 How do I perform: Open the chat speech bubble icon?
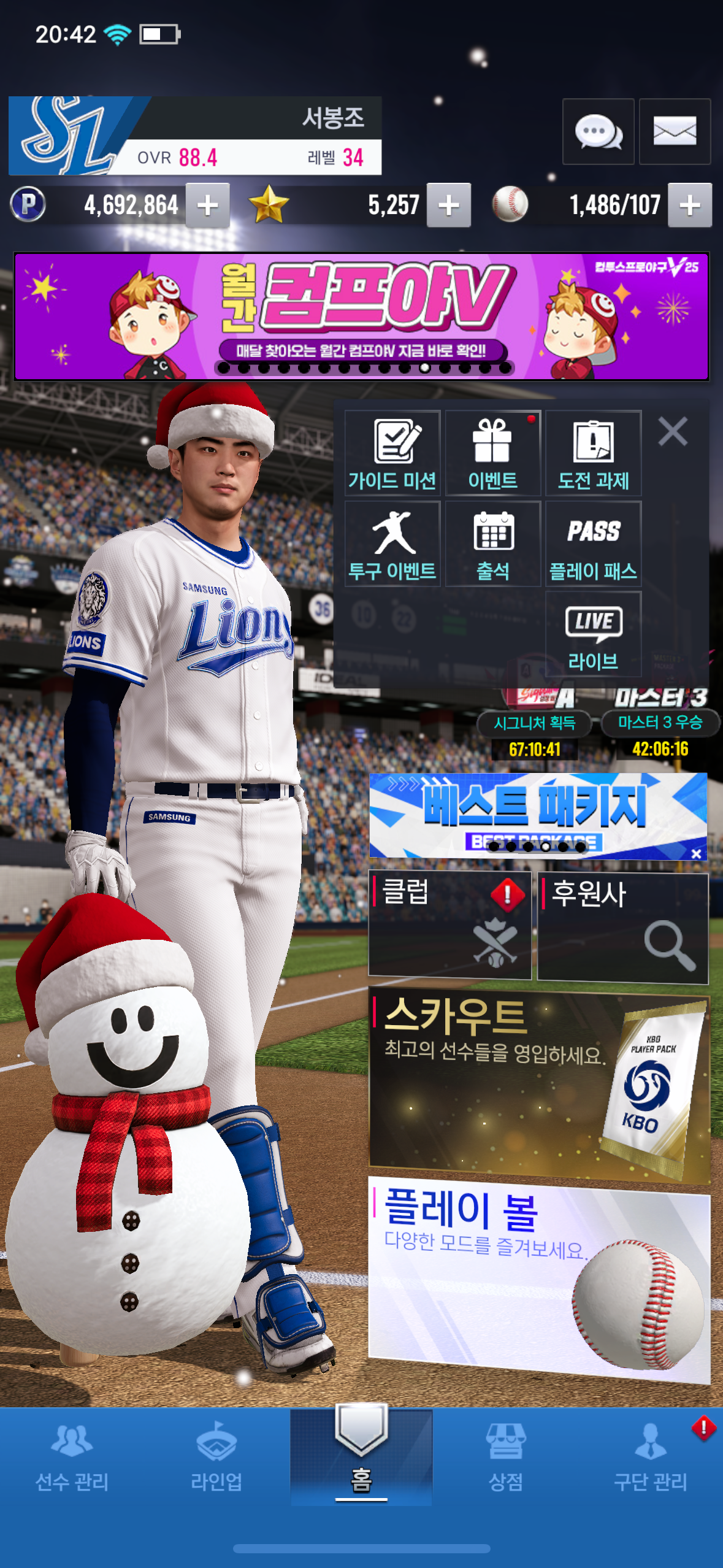598,131
